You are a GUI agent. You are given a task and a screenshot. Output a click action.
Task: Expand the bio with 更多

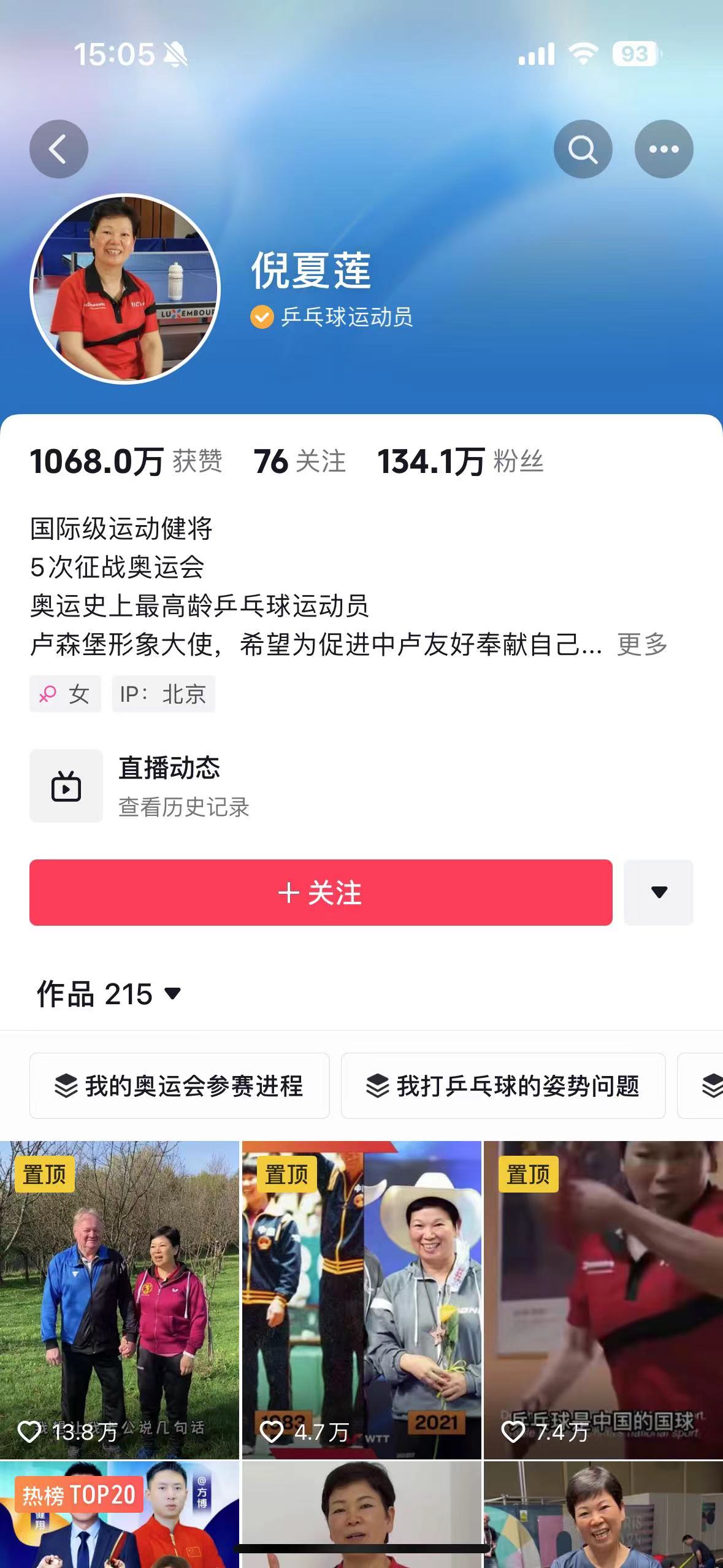coord(641,644)
